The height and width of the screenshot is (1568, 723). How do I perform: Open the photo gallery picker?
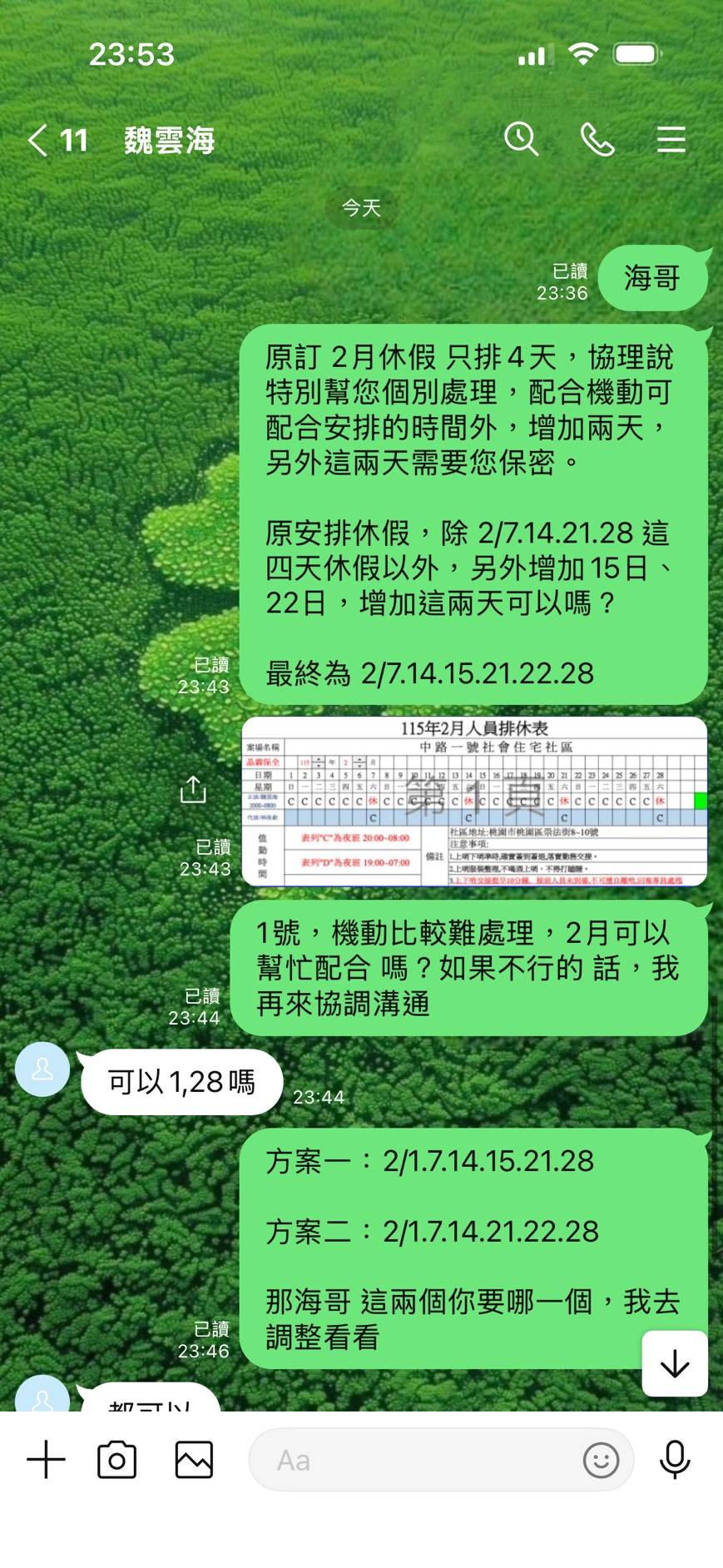(194, 1460)
